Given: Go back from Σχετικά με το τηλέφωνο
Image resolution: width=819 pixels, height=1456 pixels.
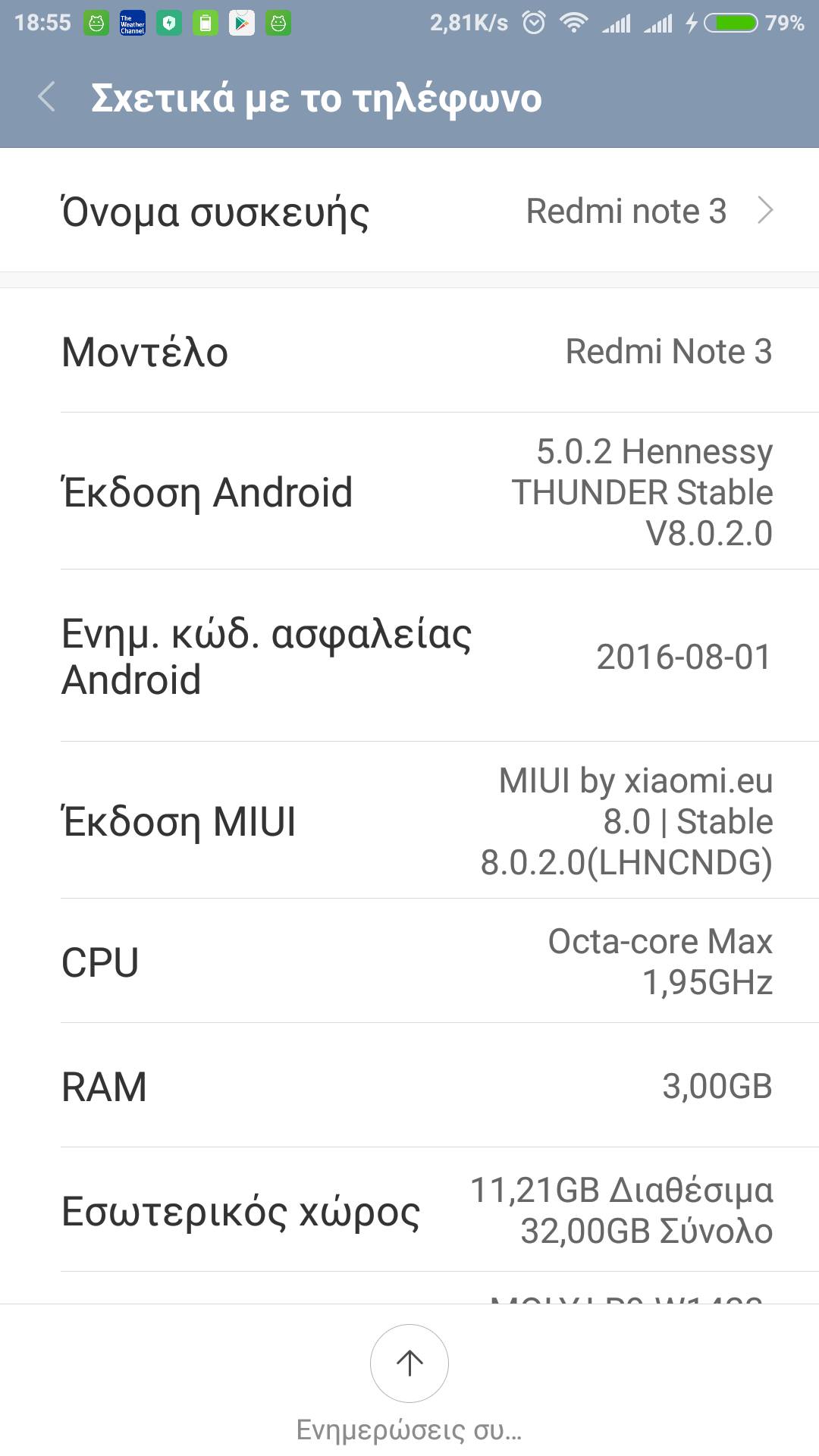Looking at the screenshot, I should pos(47,98).
